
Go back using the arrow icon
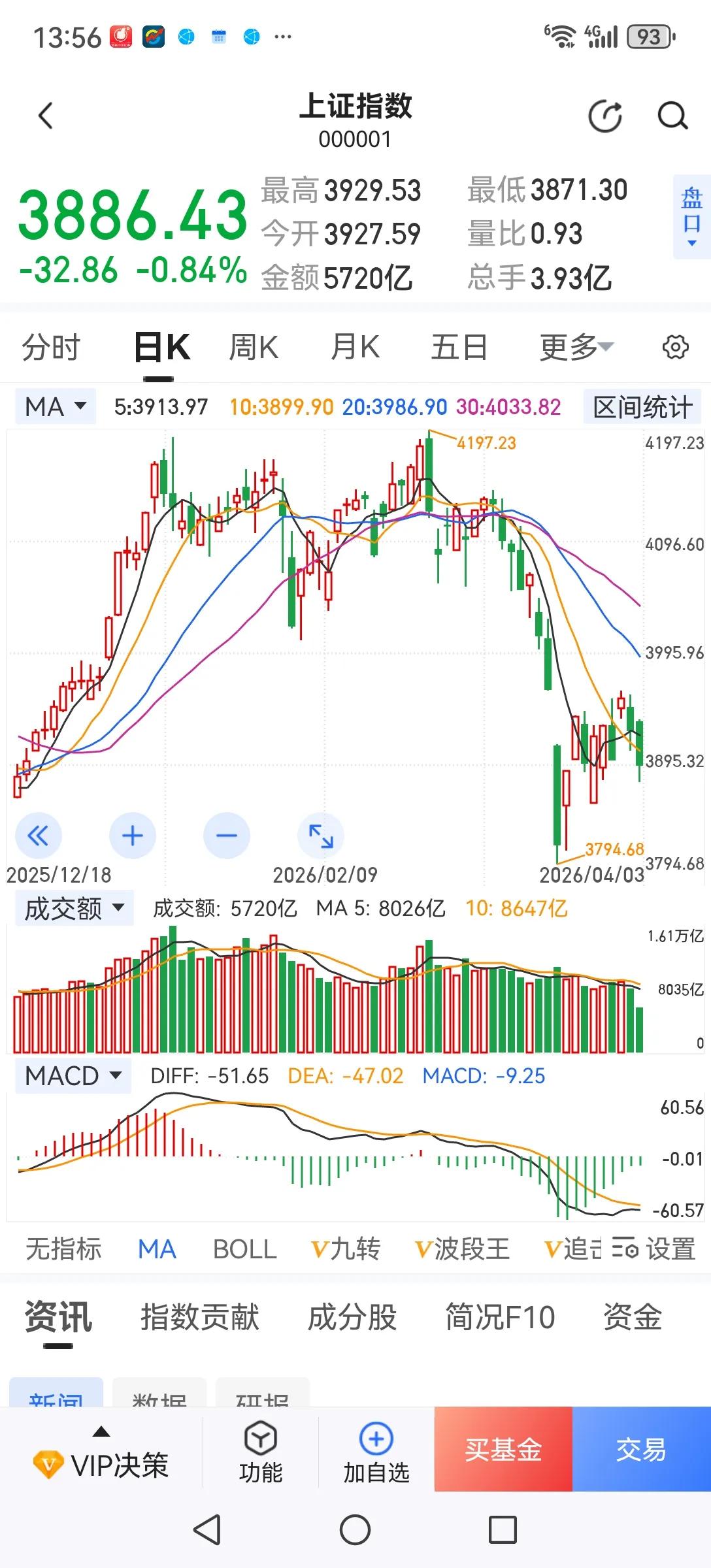point(44,115)
